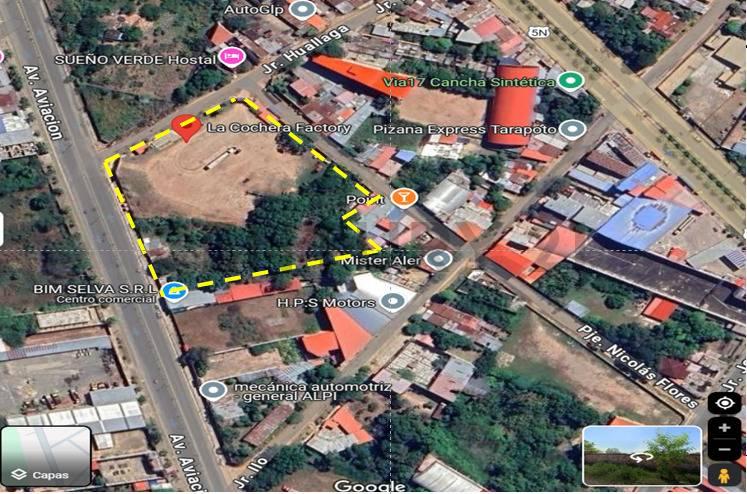
Task: Activate the Street View pegman
Action: (724, 475)
